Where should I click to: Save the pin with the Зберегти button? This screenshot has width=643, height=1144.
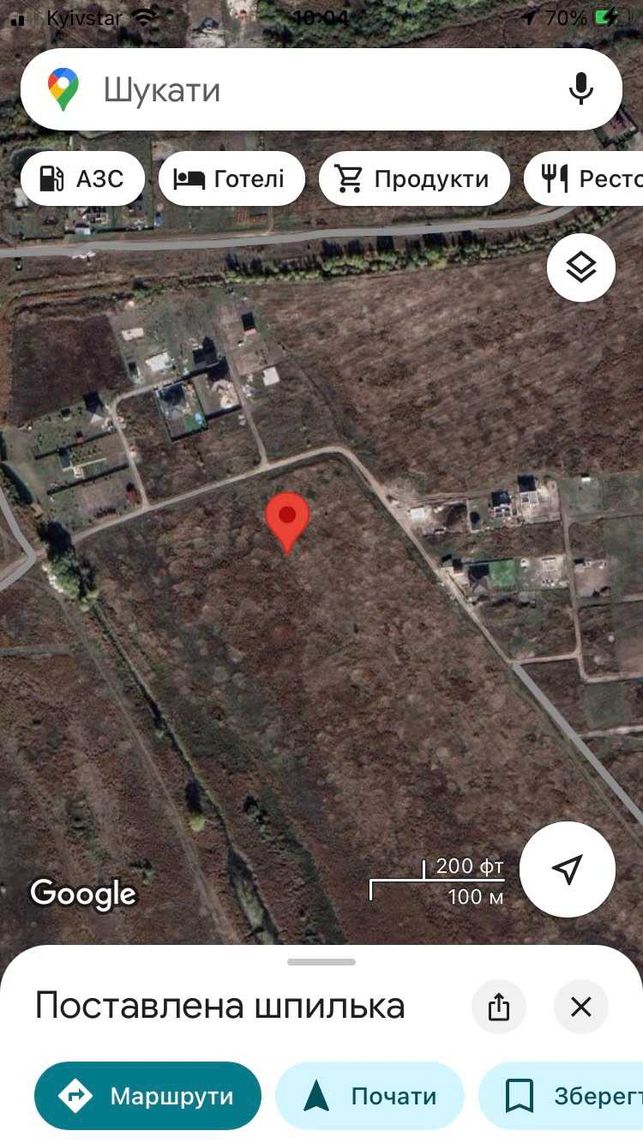pos(561,1096)
